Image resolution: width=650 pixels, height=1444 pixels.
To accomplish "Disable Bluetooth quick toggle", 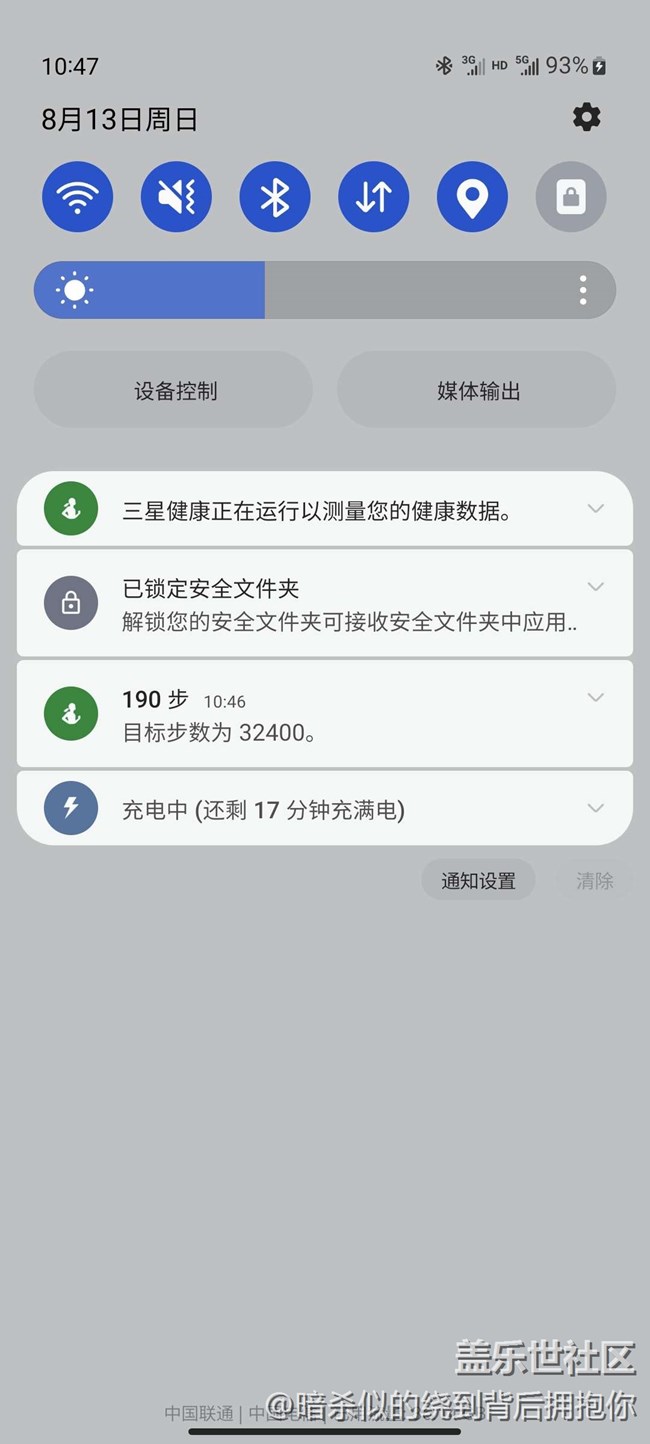I will pos(275,197).
